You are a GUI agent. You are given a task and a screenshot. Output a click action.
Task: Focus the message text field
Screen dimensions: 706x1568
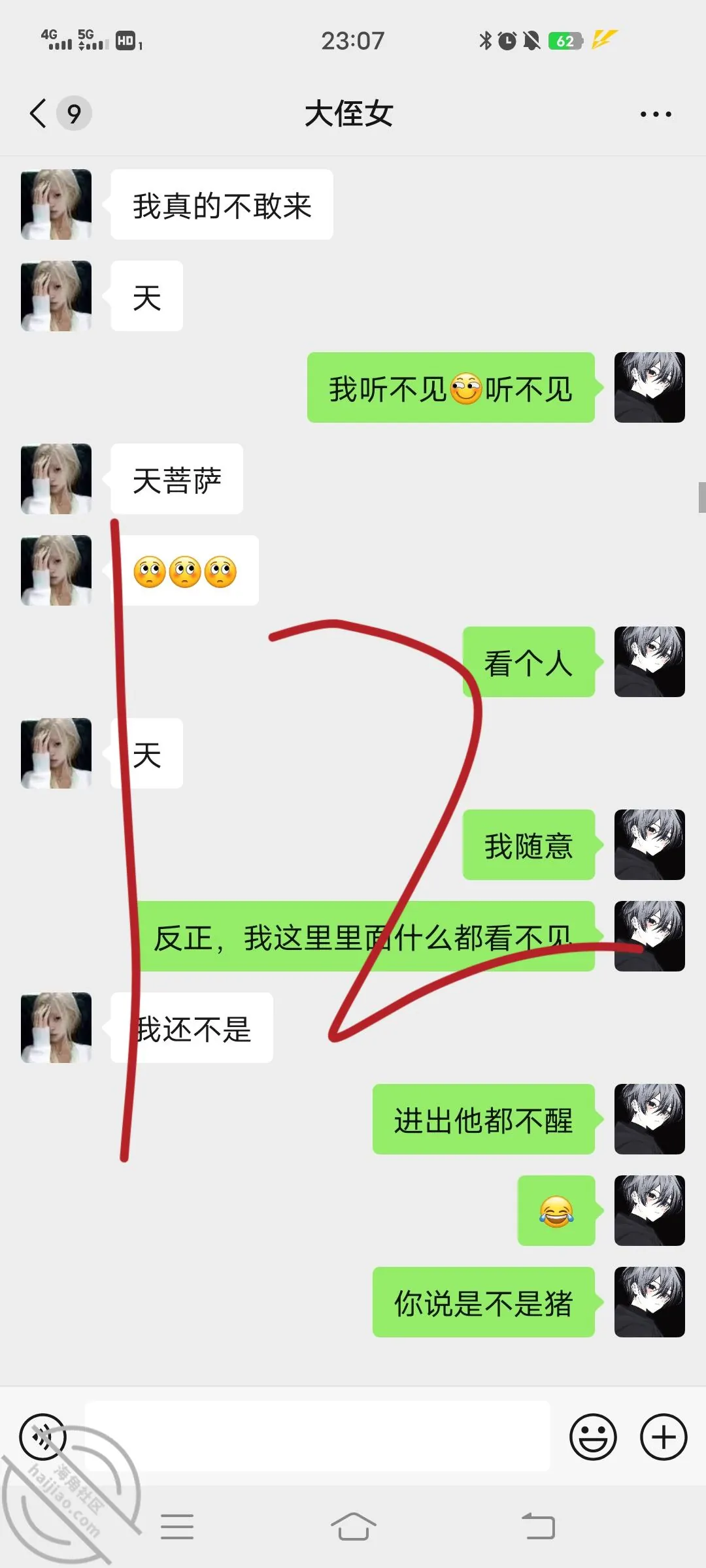317,1436
